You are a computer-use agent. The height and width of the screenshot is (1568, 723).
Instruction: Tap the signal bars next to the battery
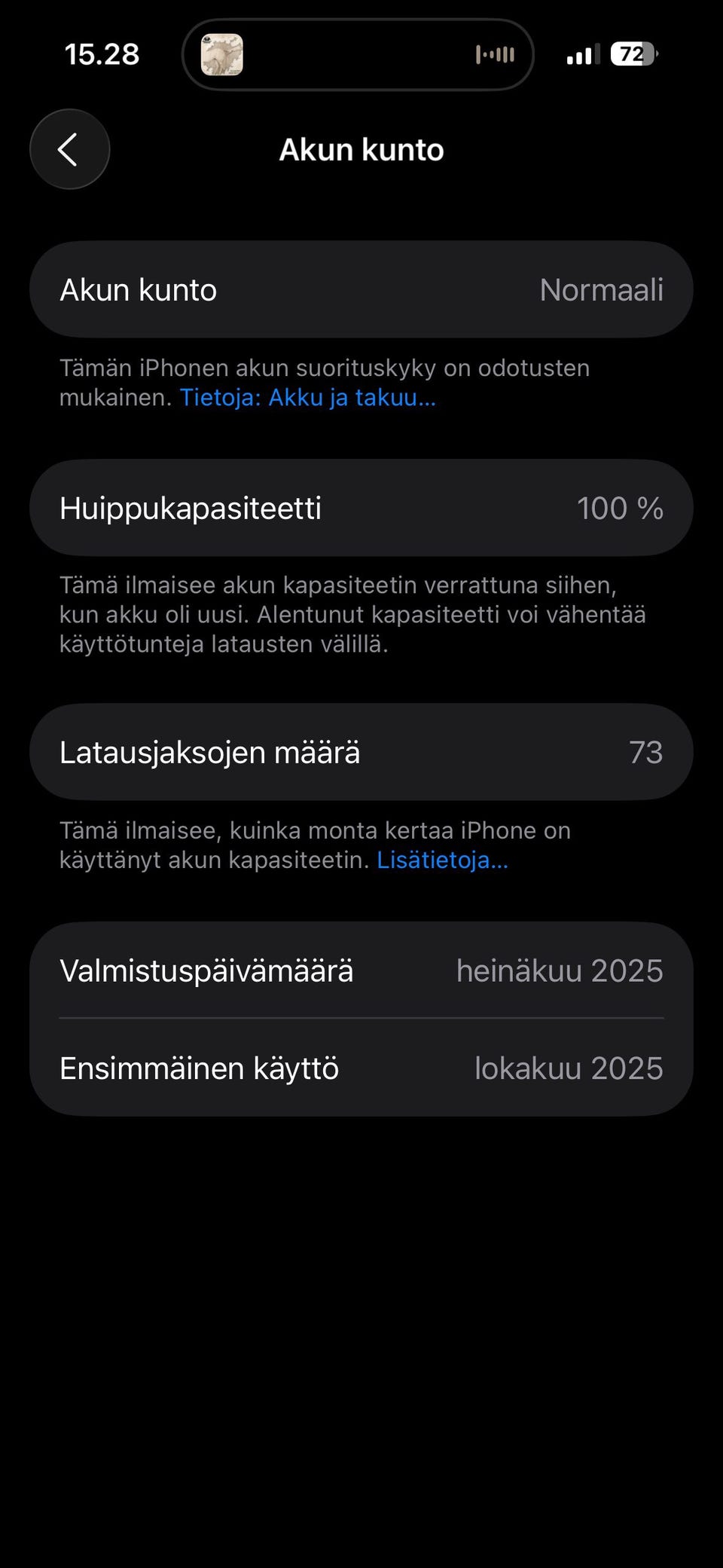[x=580, y=53]
